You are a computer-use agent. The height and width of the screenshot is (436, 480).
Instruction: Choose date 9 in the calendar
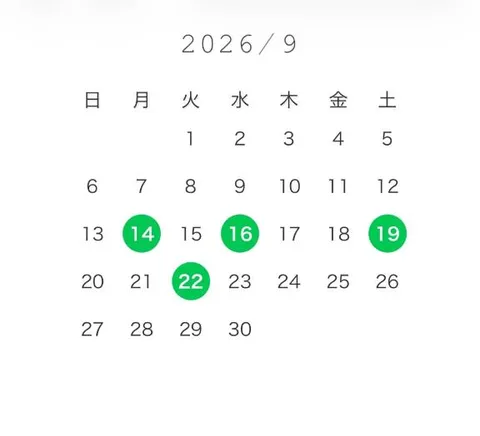pyautogui.click(x=240, y=186)
